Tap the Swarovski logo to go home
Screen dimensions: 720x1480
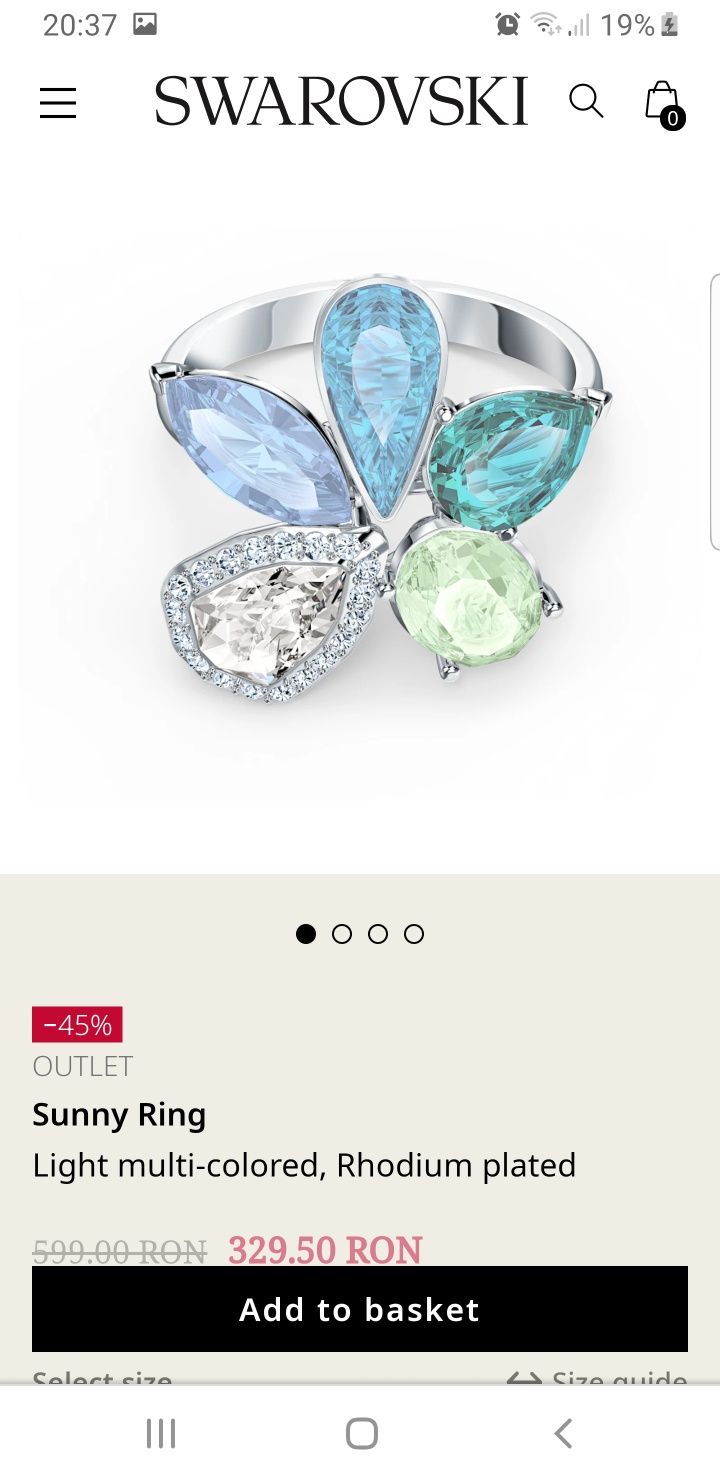[x=341, y=101]
